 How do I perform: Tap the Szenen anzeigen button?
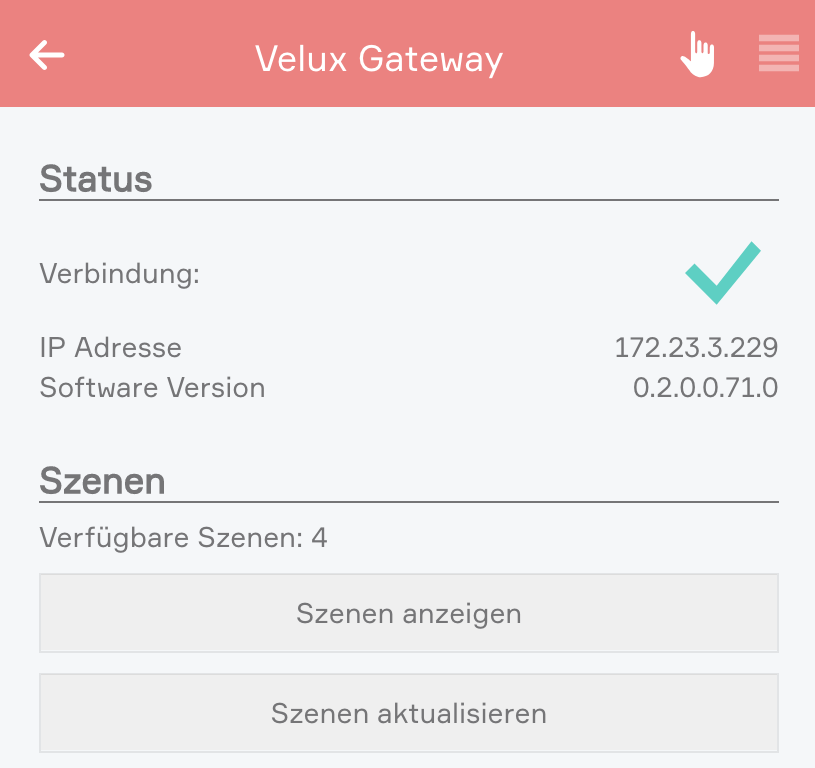(408, 613)
